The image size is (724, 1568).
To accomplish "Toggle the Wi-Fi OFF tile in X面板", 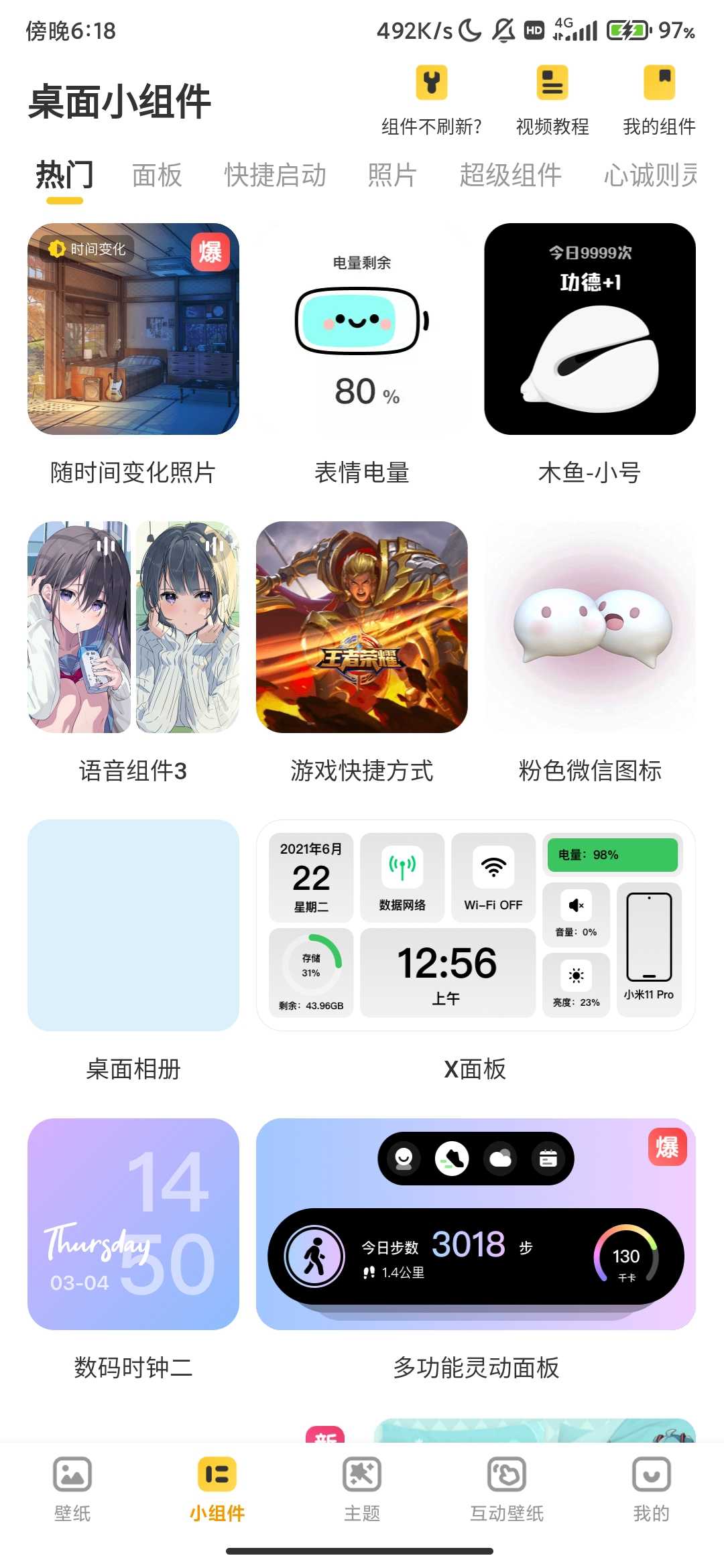I will pos(493,878).
